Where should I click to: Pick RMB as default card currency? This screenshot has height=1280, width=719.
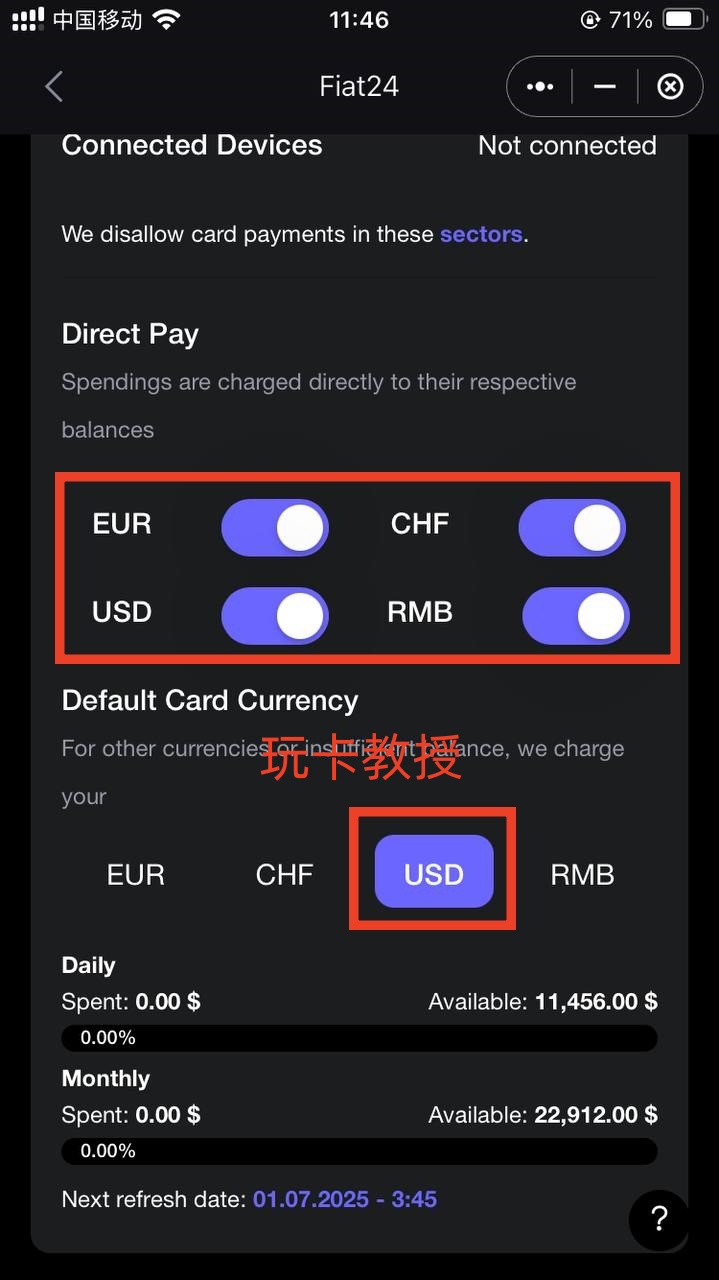coord(582,874)
